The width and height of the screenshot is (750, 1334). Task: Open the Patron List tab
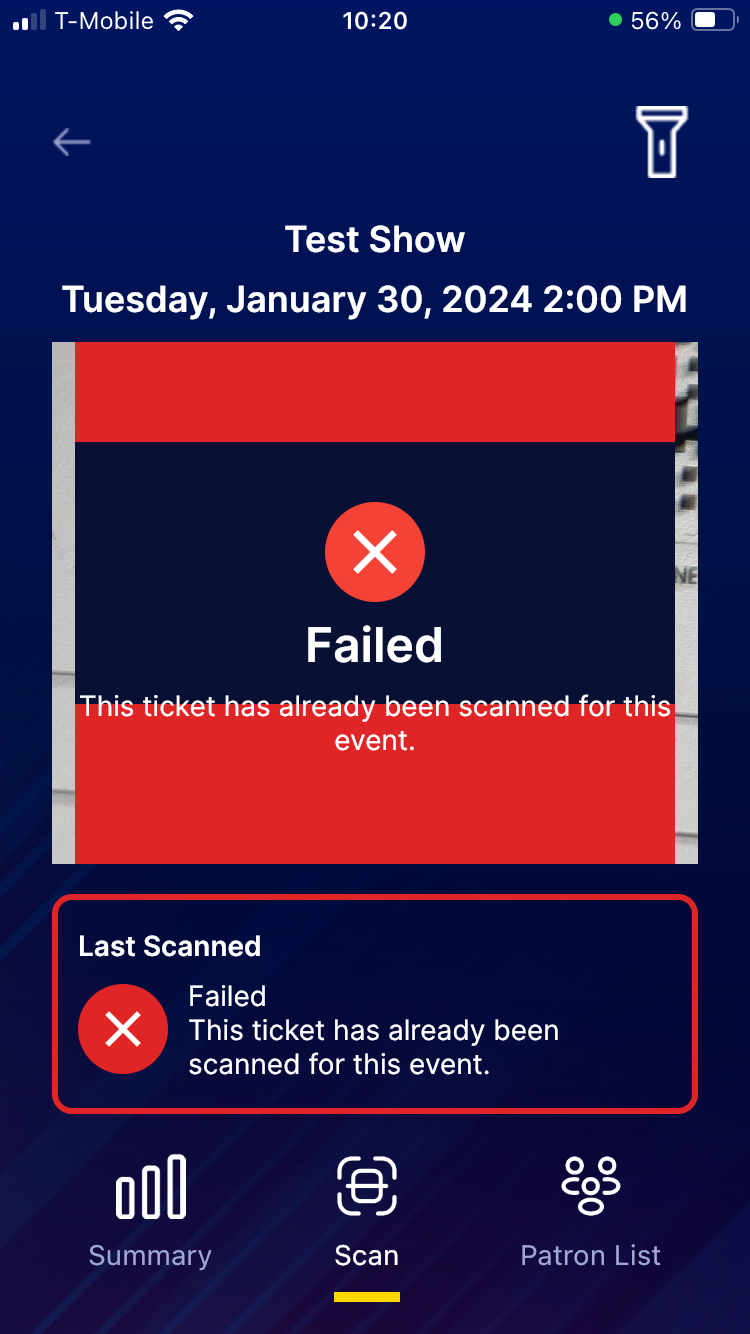590,1211
